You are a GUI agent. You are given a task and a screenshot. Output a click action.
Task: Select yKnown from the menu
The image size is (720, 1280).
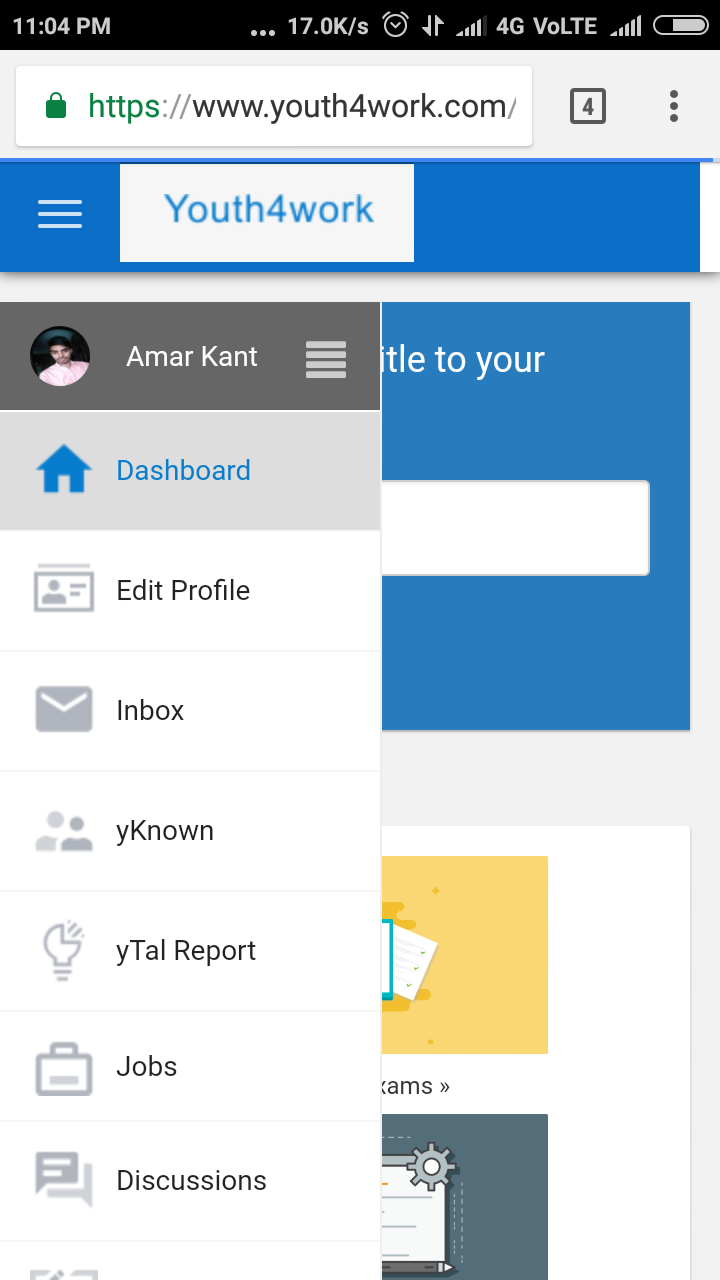click(165, 831)
